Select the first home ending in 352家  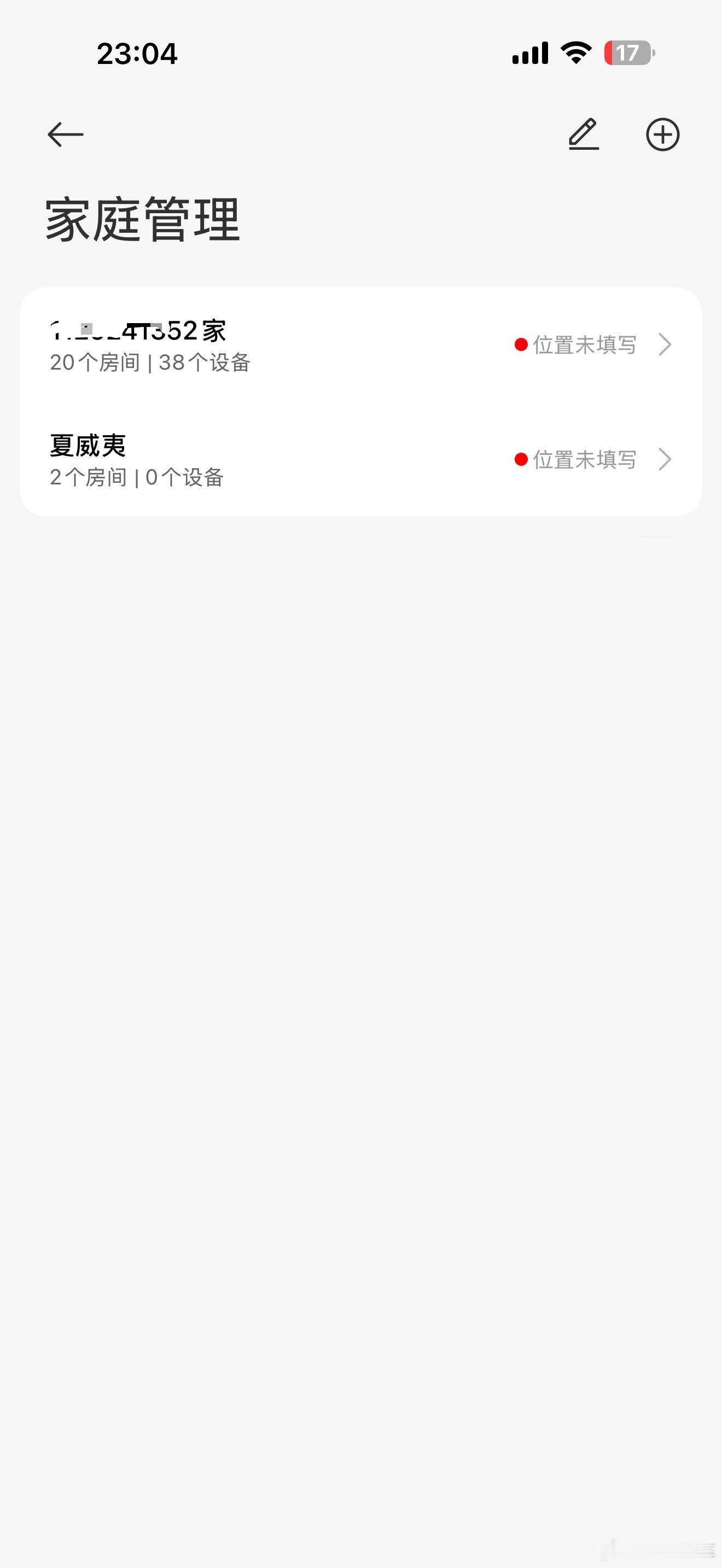[304, 344]
